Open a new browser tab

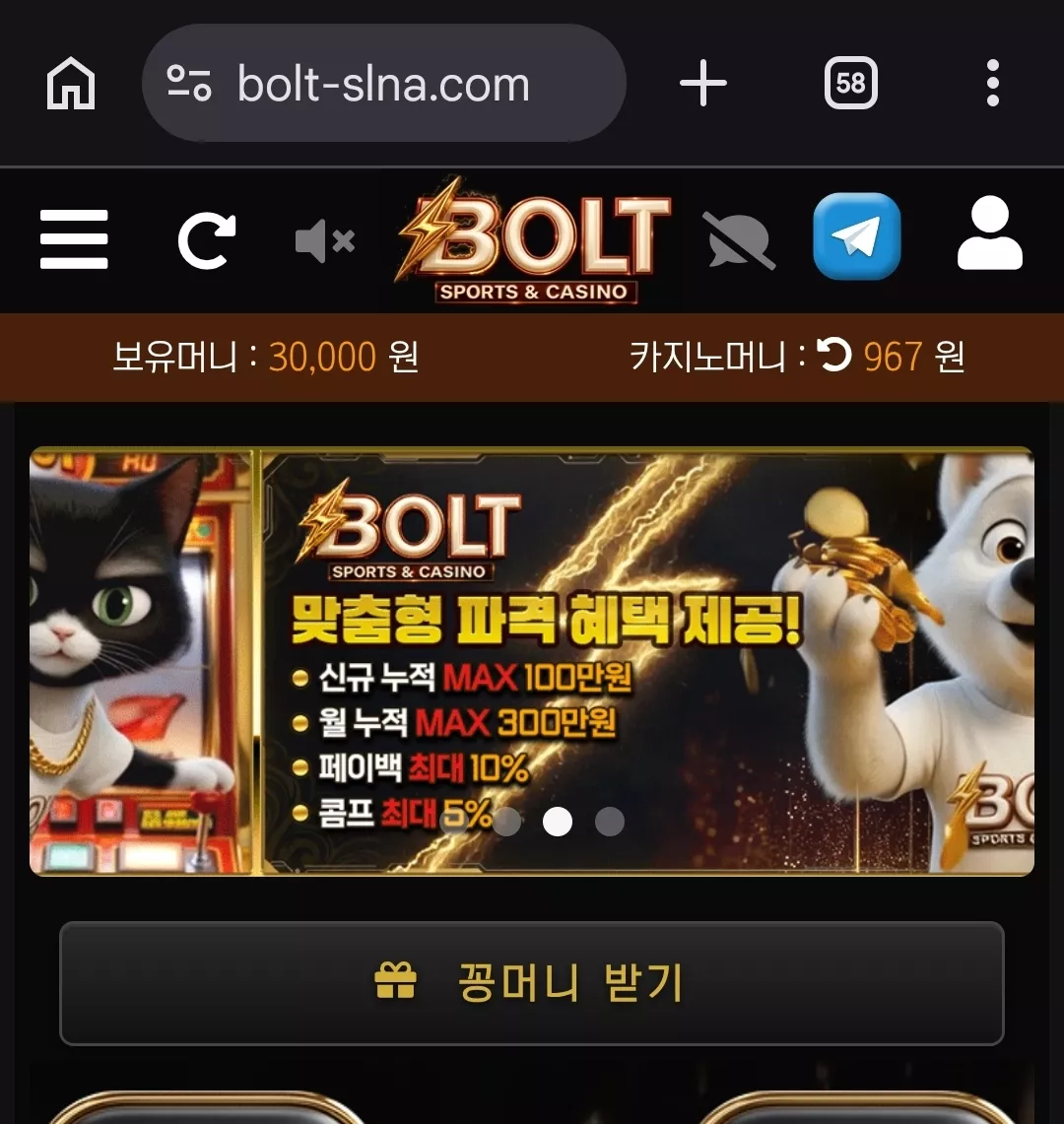[x=702, y=83]
